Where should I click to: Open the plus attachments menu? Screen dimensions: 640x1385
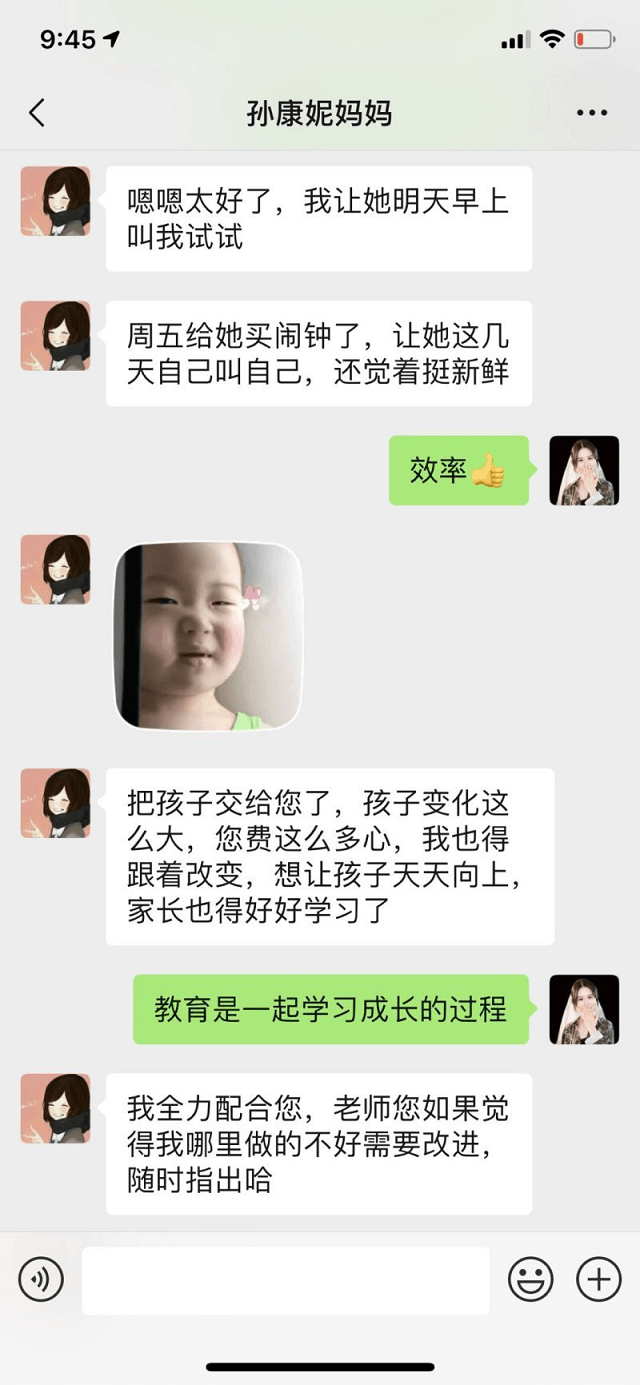(598, 1279)
